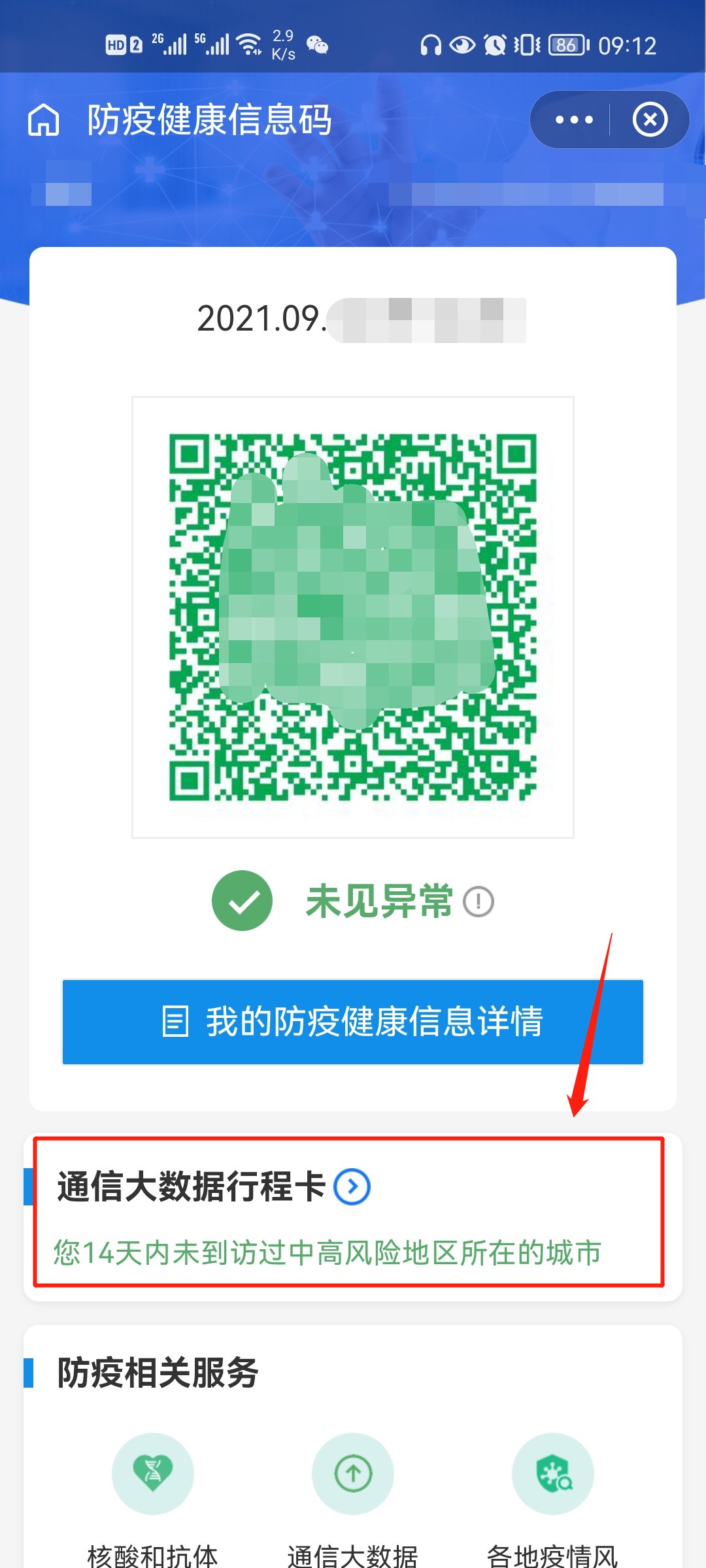Show info about the 未见异常 status
Screen dimensions: 706x1568
(479, 902)
